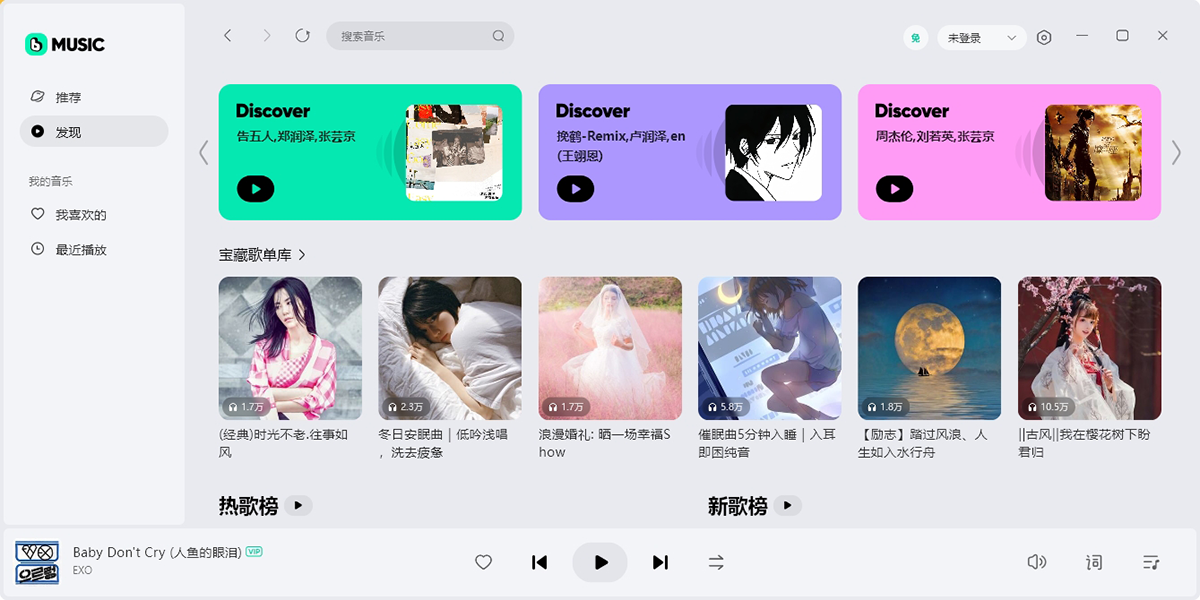Tap the 搜索音乐 search box
Viewport: 1200px width, 600px height.
tap(415, 36)
